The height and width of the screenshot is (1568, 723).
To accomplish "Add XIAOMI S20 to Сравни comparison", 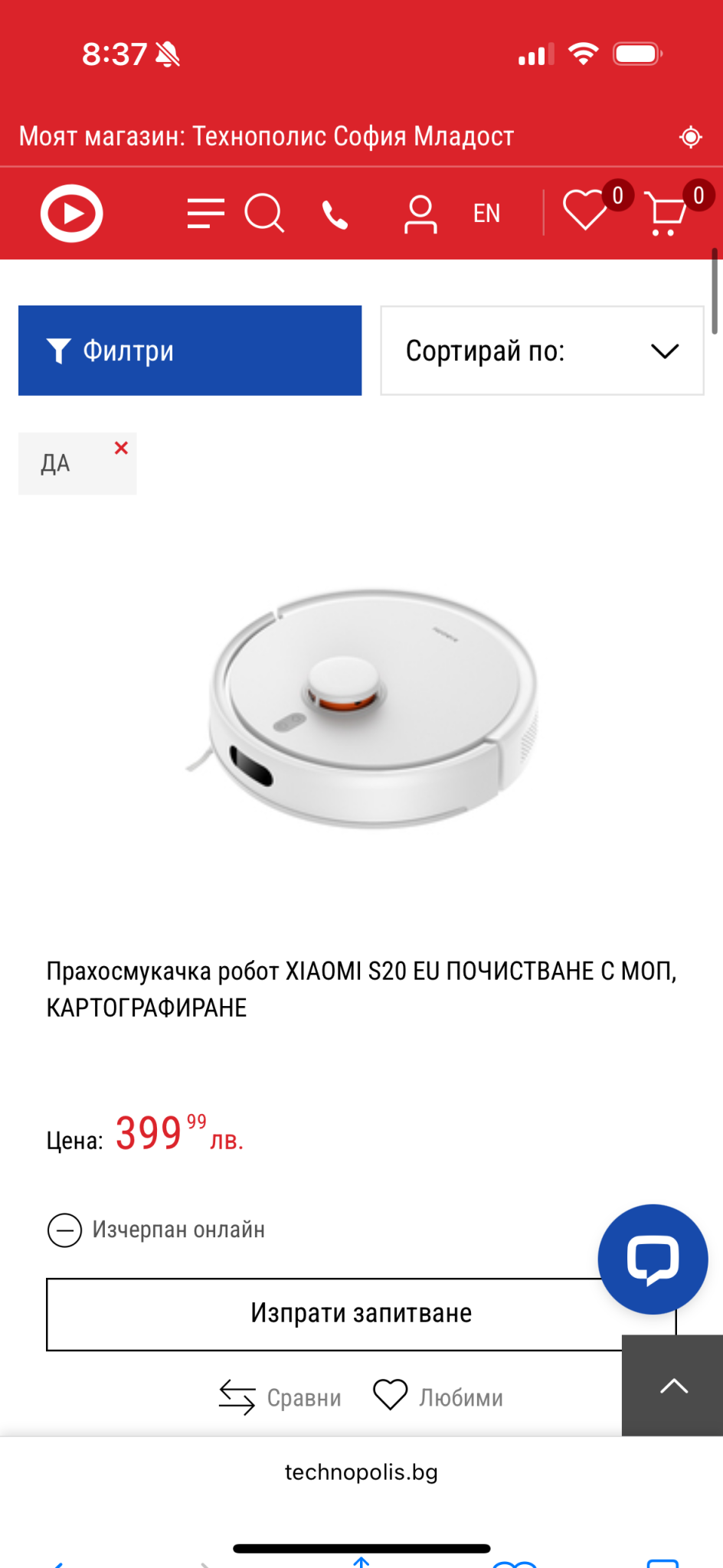I will 280,1397.
